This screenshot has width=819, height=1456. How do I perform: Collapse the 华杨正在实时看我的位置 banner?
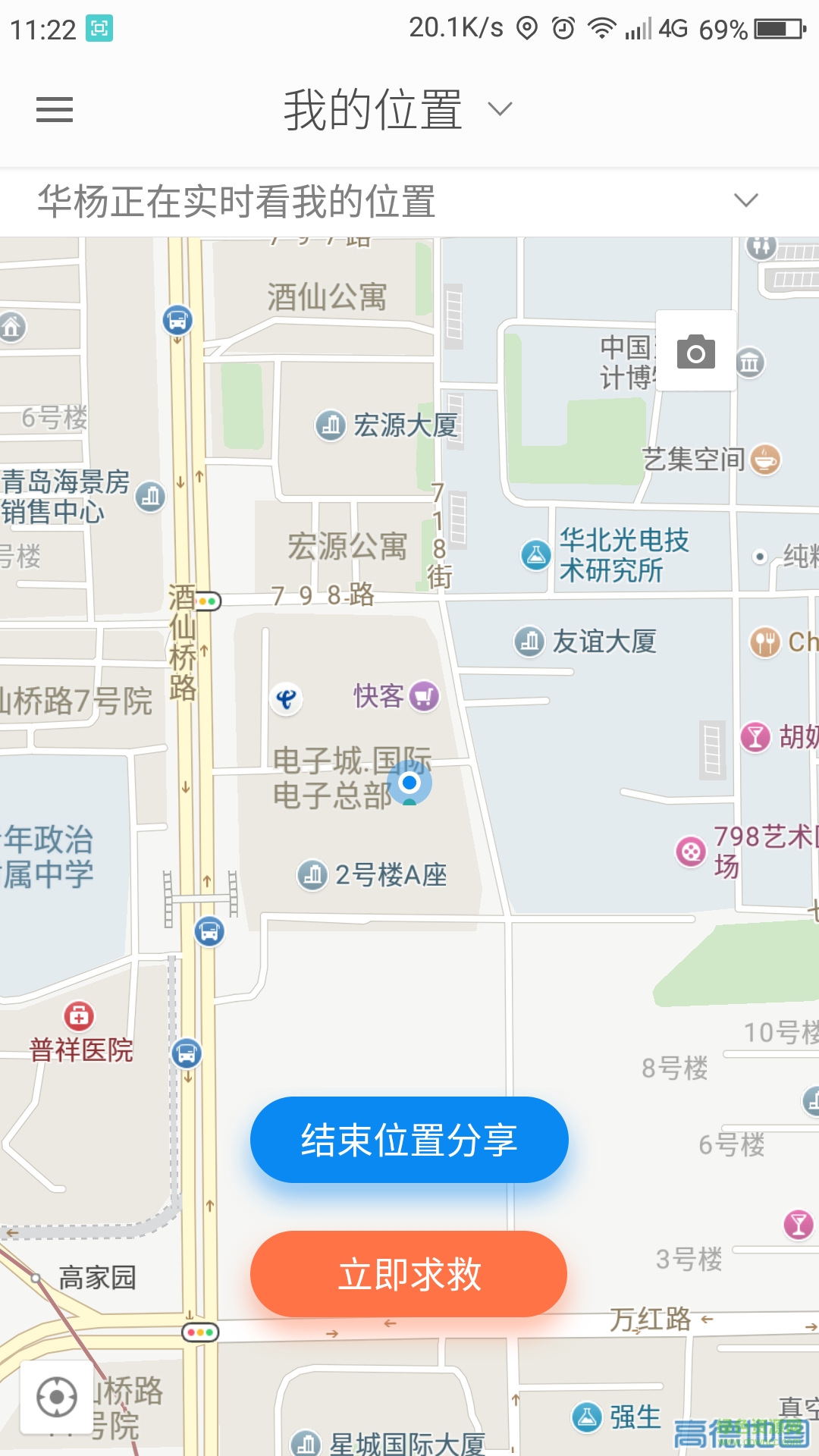pyautogui.click(x=745, y=199)
